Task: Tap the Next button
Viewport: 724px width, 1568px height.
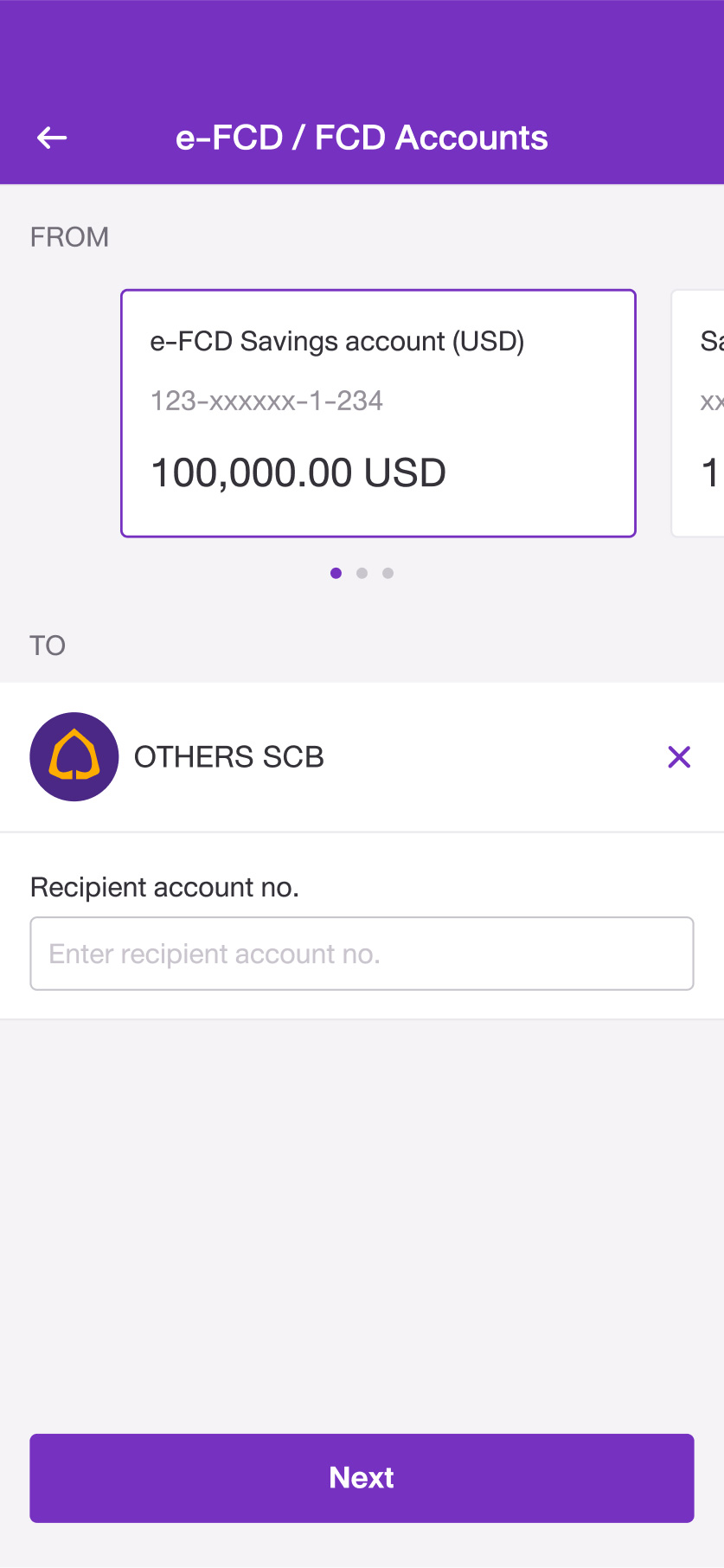Action: tap(362, 1478)
